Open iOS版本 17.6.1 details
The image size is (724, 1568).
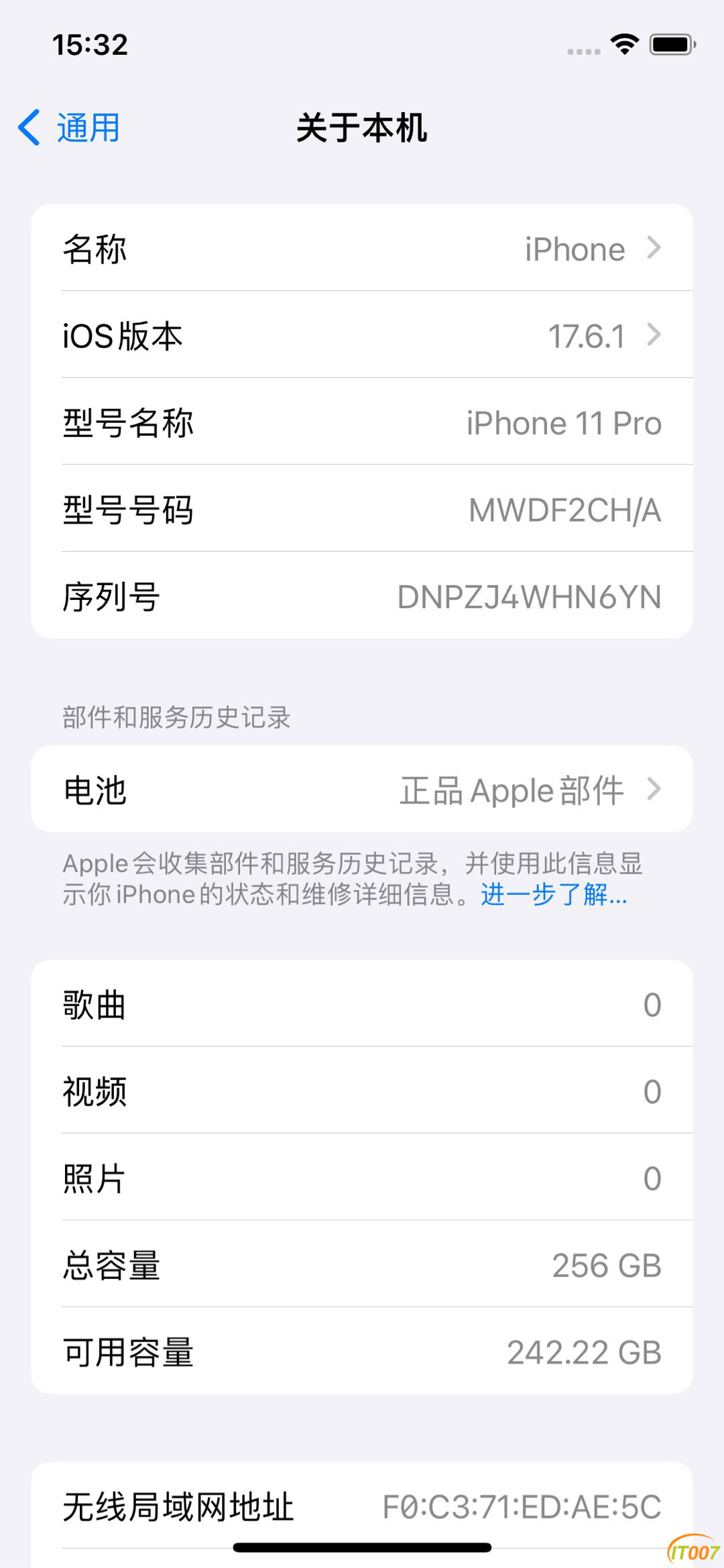(362, 336)
